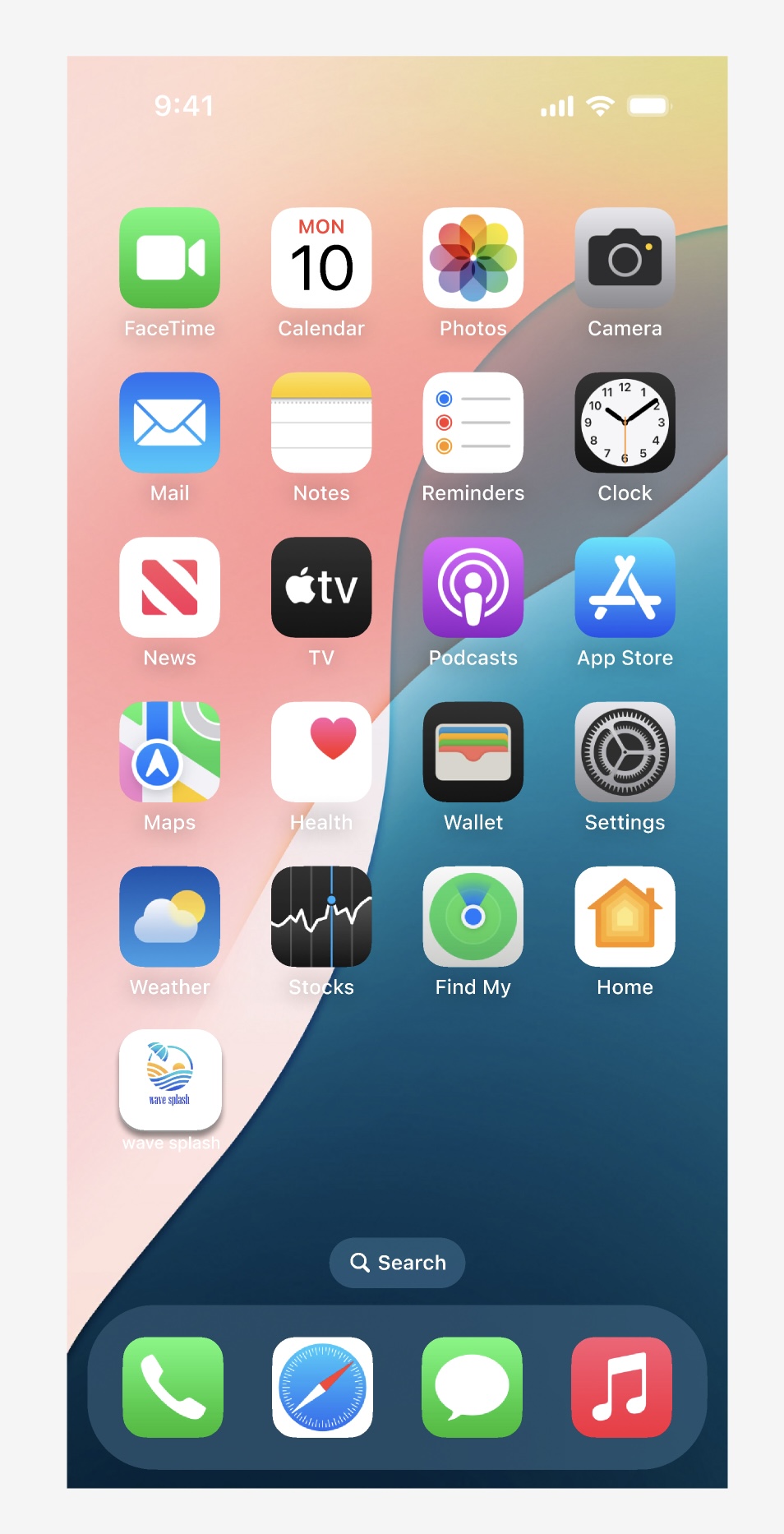Launch Music from the dock
The image size is (784, 1534).
click(x=621, y=1387)
